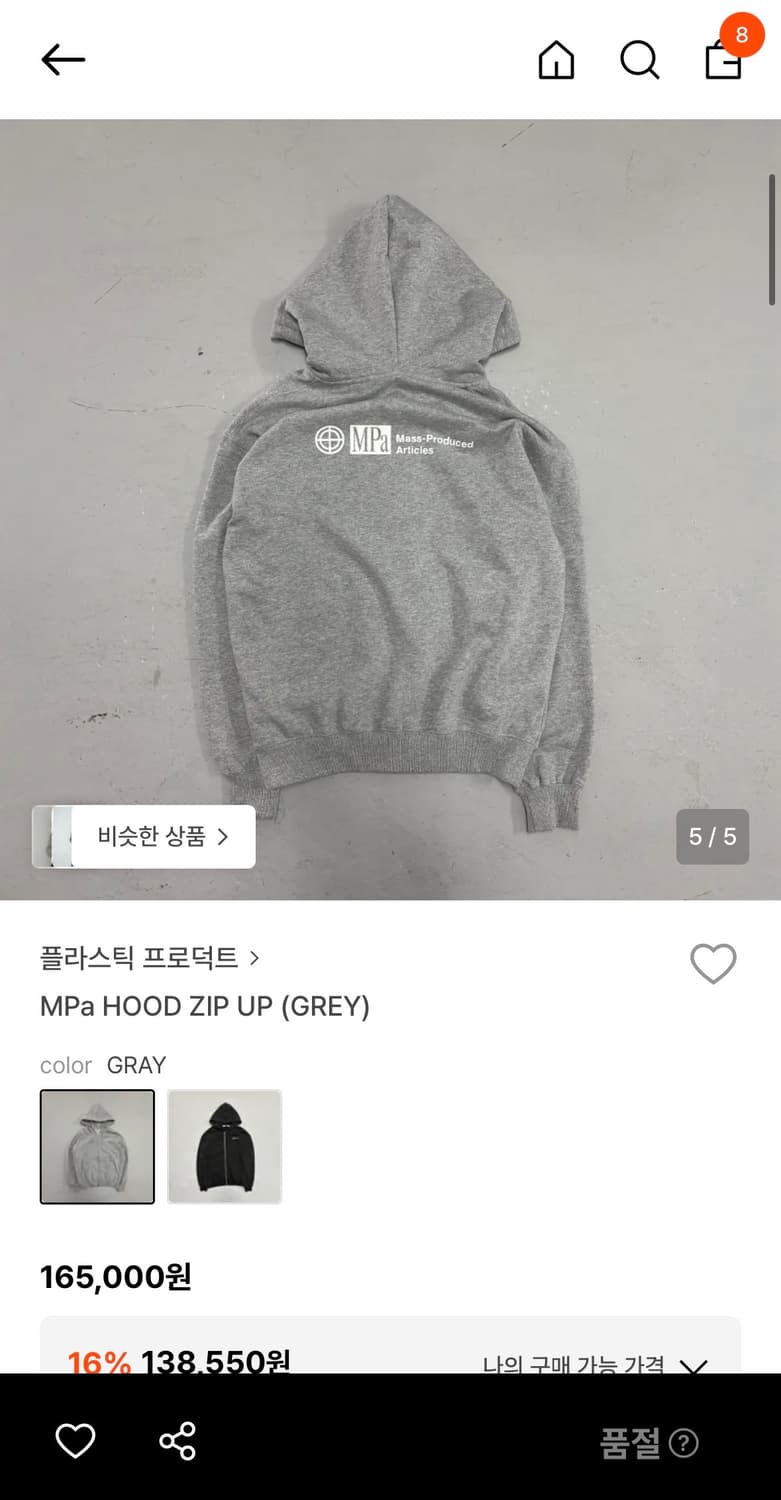Viewport: 781px width, 1500px height.
Task: Expand the 플라스틱 프로덕트 brand chevron
Action: [x=254, y=958]
